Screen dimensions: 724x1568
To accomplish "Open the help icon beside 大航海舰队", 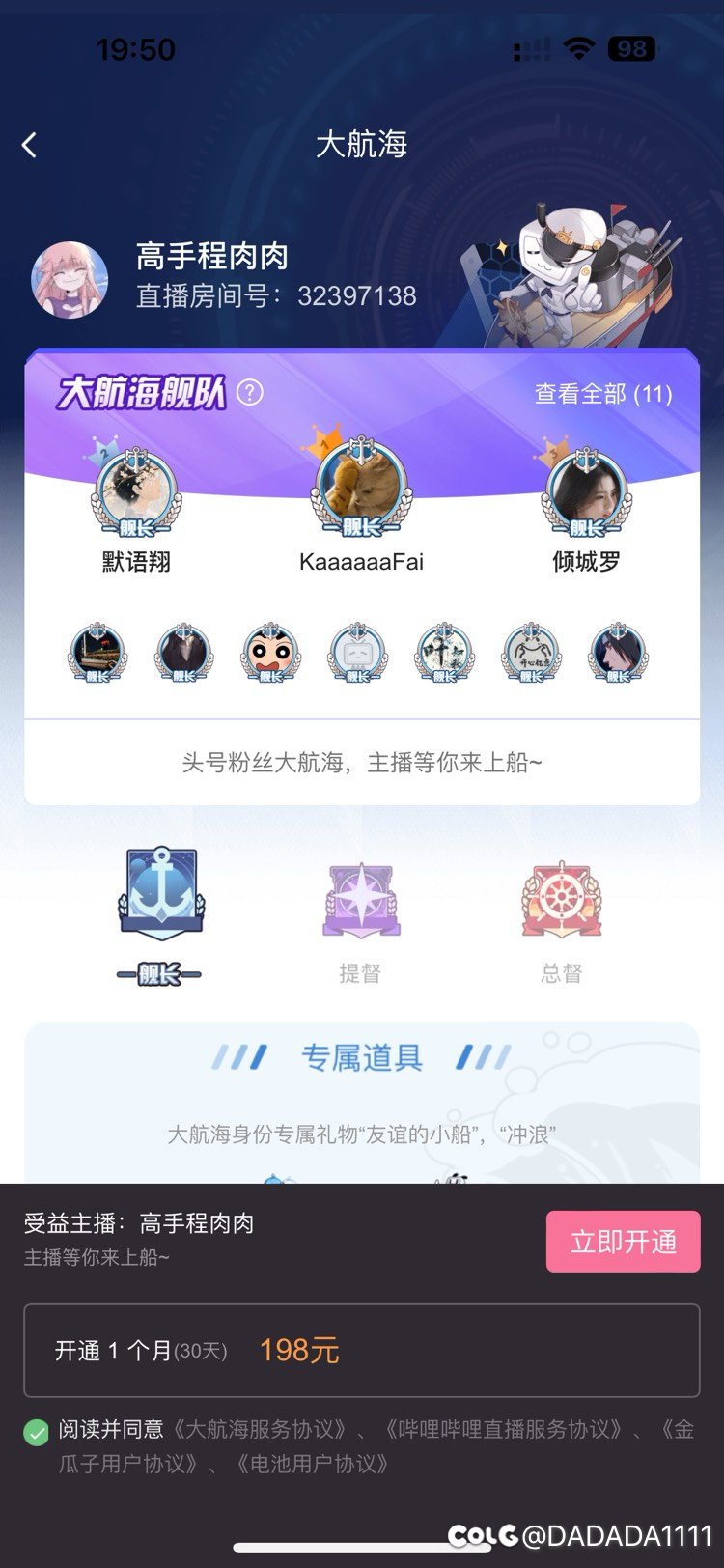I will point(250,393).
